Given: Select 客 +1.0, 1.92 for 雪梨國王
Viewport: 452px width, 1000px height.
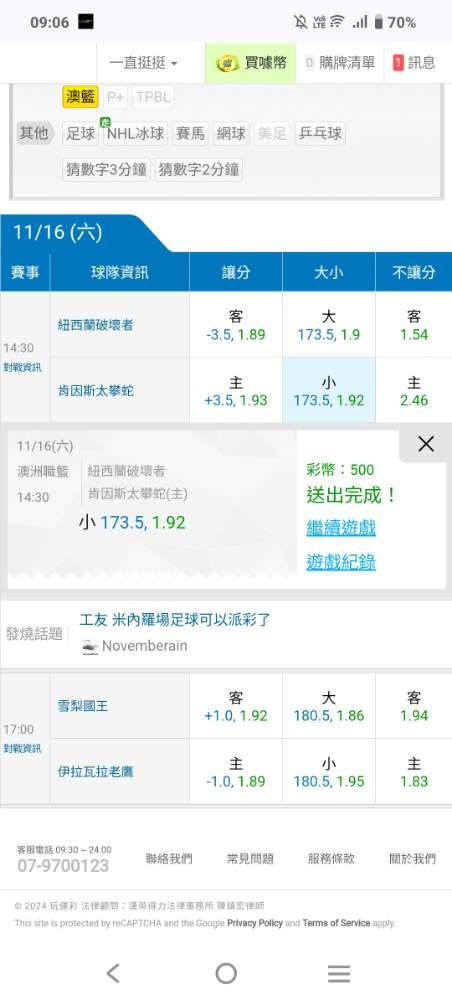Looking at the screenshot, I should point(236,706).
